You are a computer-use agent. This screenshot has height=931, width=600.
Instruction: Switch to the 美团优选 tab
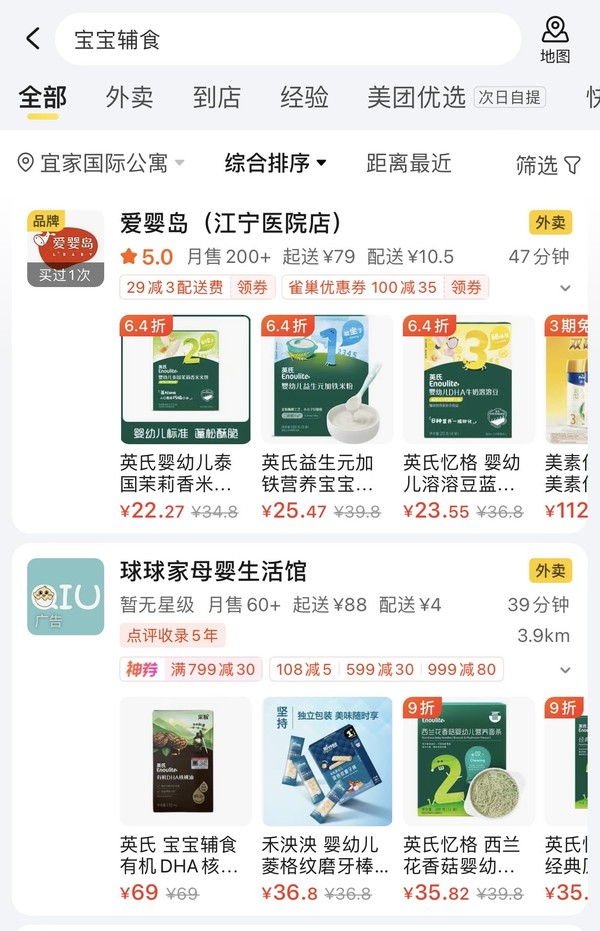click(x=417, y=97)
